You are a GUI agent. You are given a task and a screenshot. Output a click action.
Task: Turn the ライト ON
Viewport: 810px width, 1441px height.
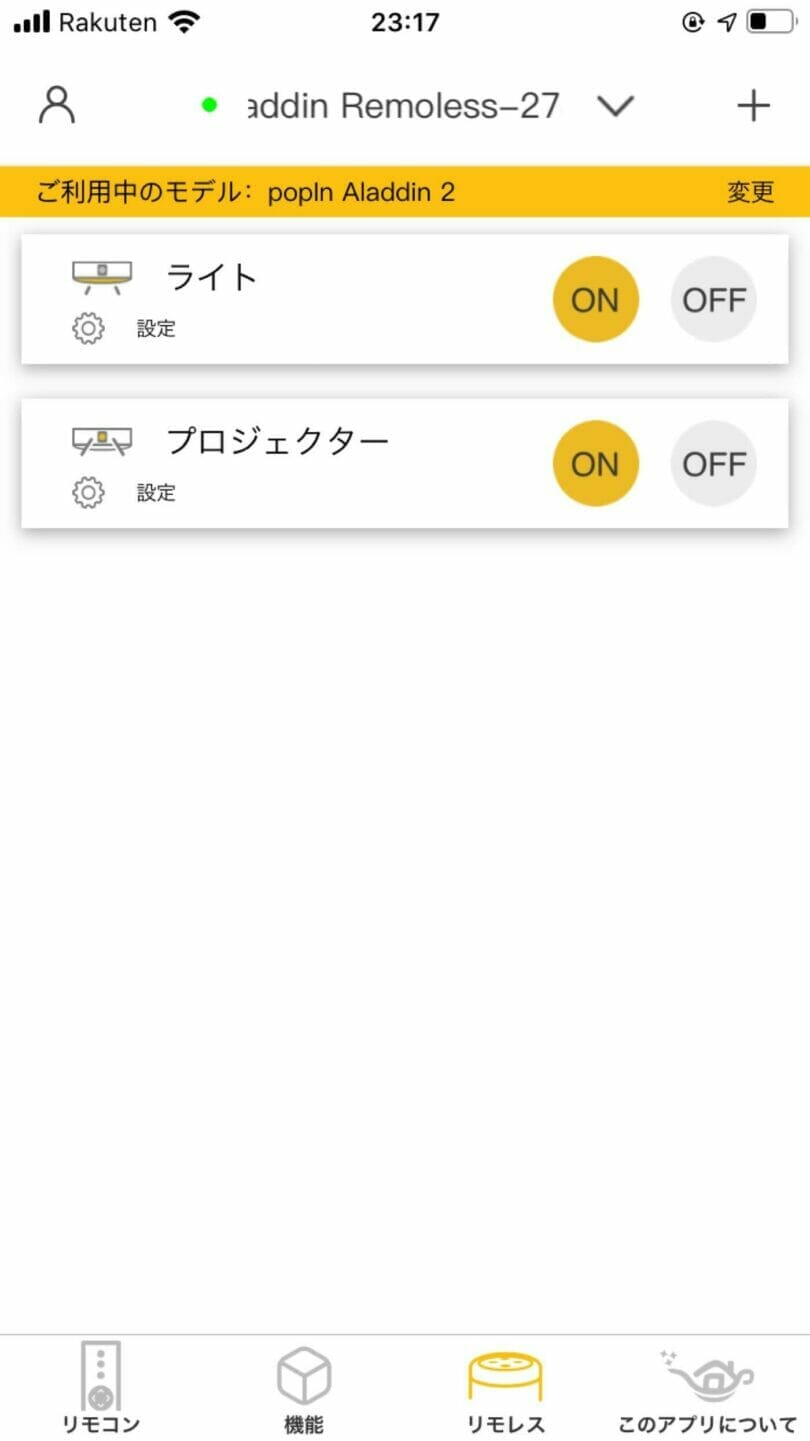click(595, 299)
